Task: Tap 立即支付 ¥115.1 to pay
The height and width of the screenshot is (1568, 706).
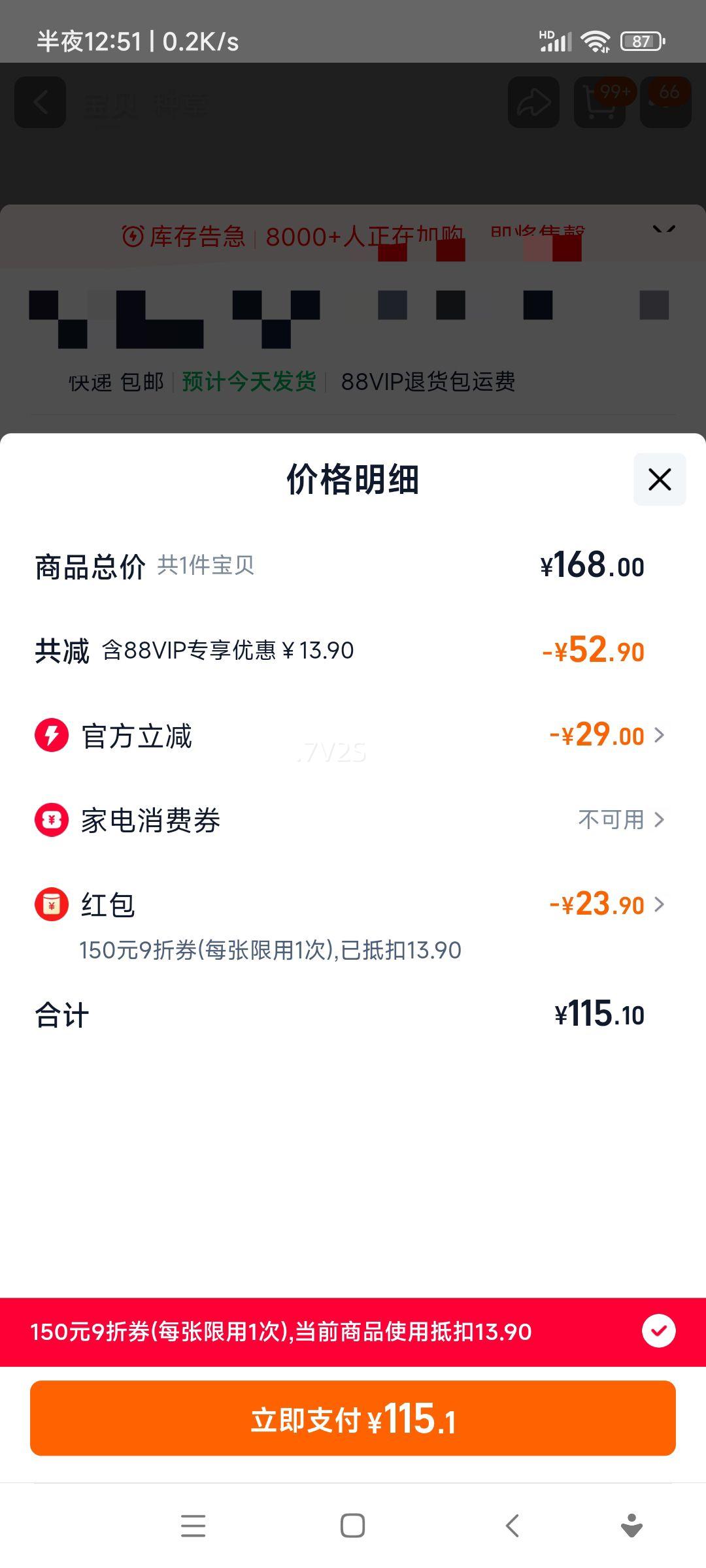Action: [x=353, y=1418]
